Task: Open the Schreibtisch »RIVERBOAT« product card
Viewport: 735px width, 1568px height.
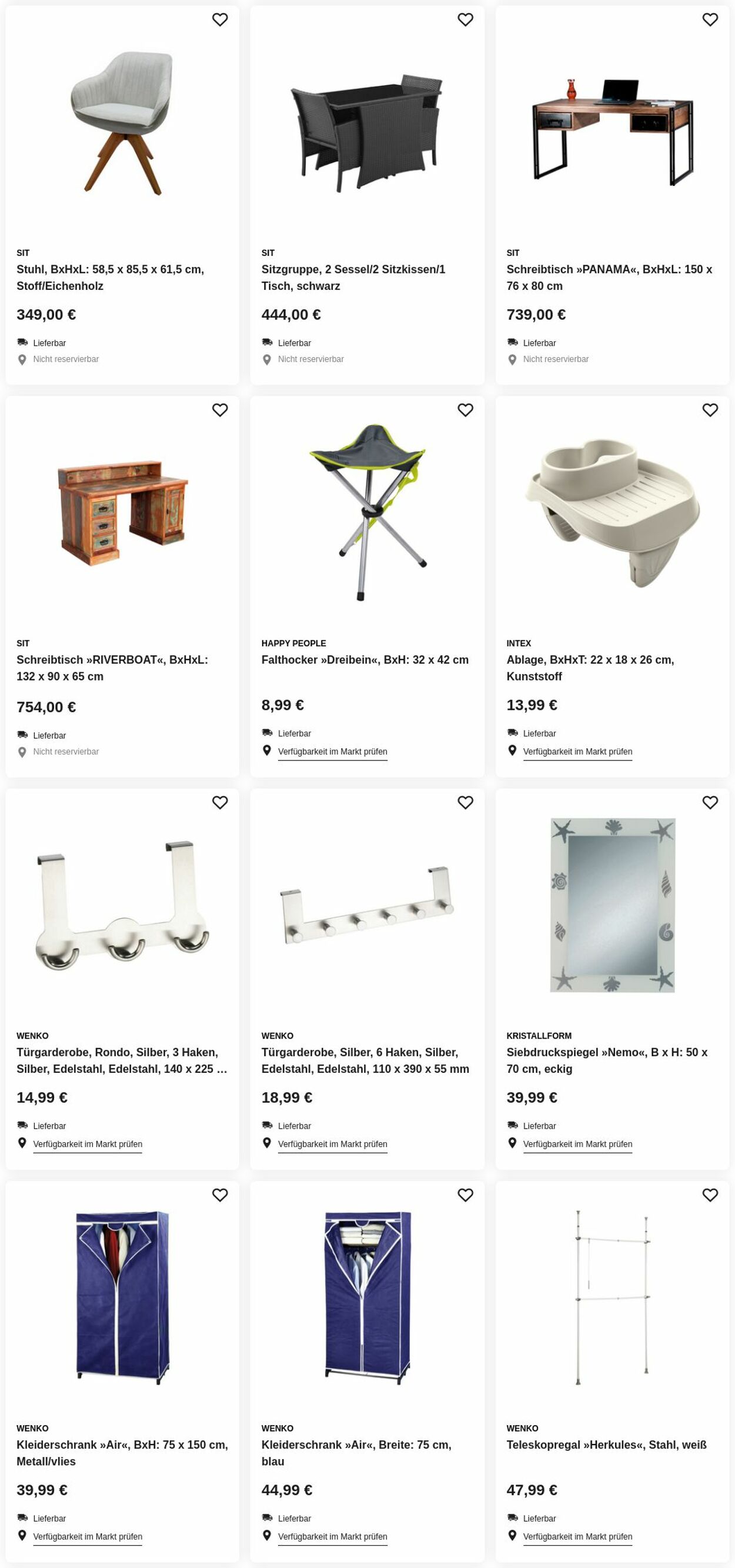Action: click(x=112, y=668)
